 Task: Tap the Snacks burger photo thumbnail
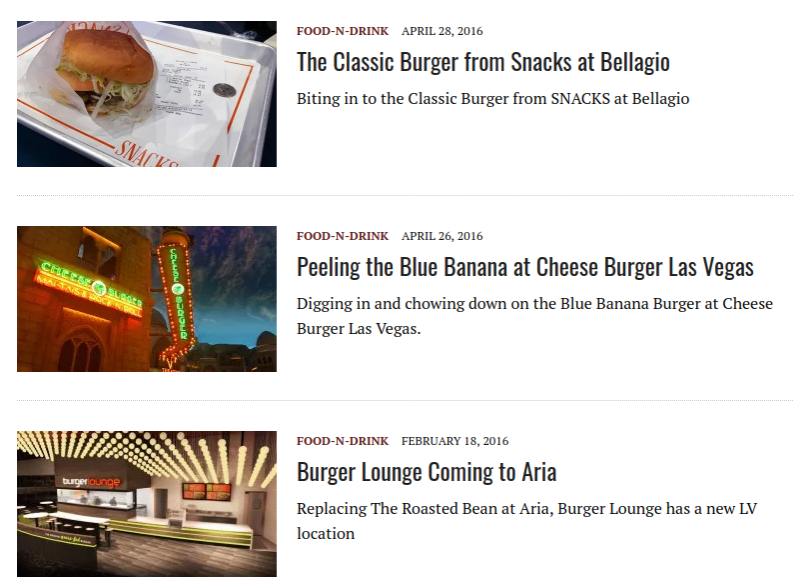[x=146, y=94]
